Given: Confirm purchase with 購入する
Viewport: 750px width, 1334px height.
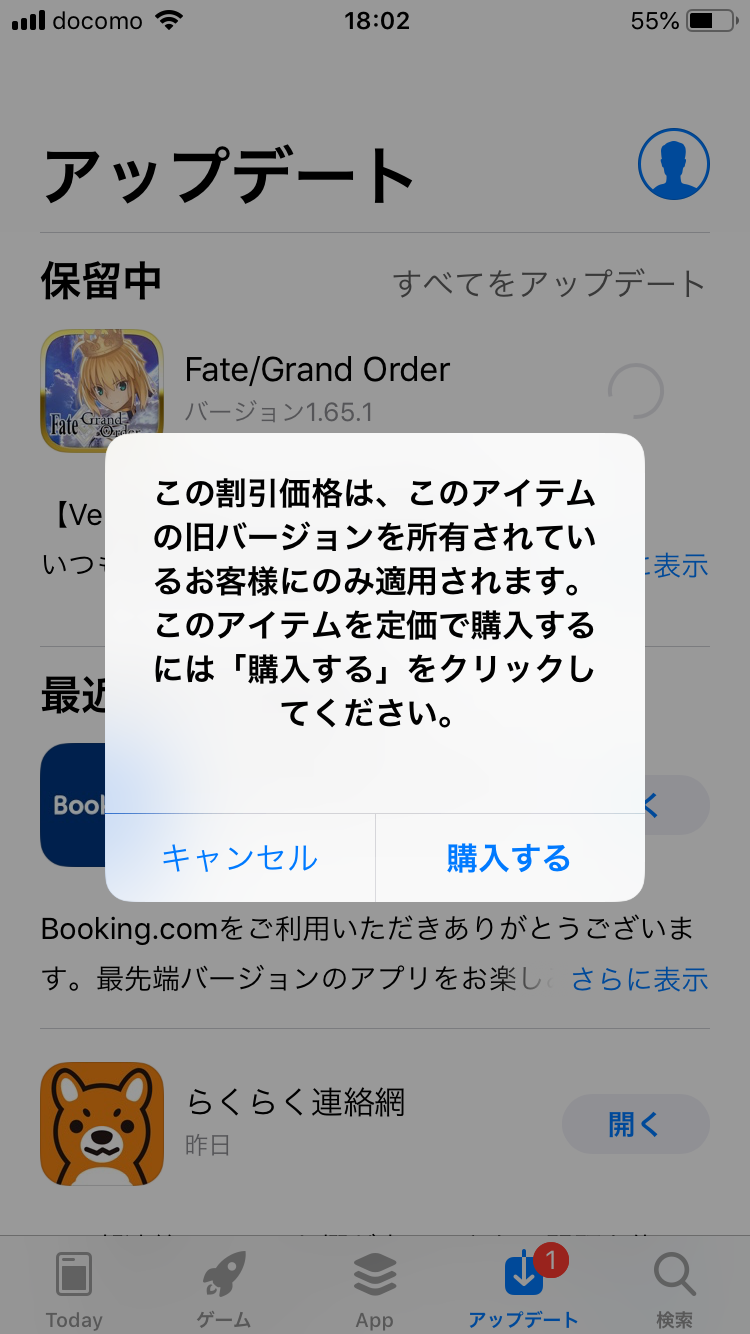Looking at the screenshot, I should pos(509,858).
